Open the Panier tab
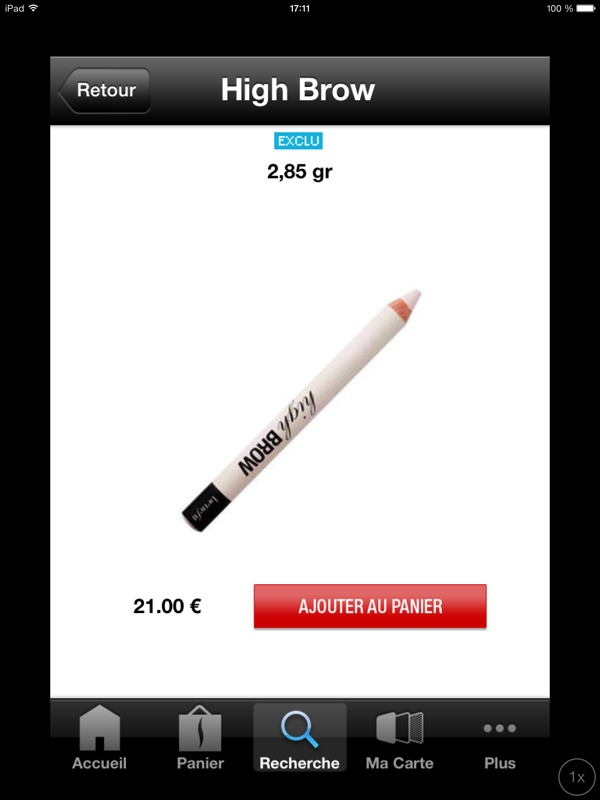Viewport: 600px width, 800px height. [x=200, y=739]
